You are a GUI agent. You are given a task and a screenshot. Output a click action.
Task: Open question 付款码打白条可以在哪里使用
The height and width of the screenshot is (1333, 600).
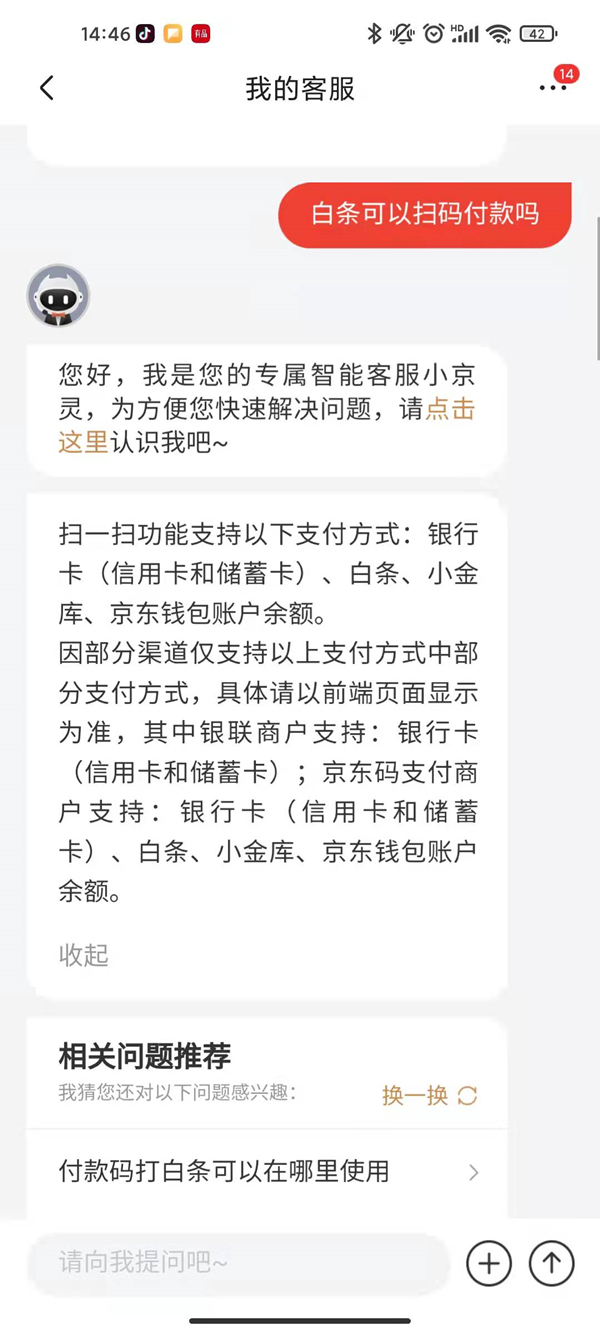coord(267,1171)
